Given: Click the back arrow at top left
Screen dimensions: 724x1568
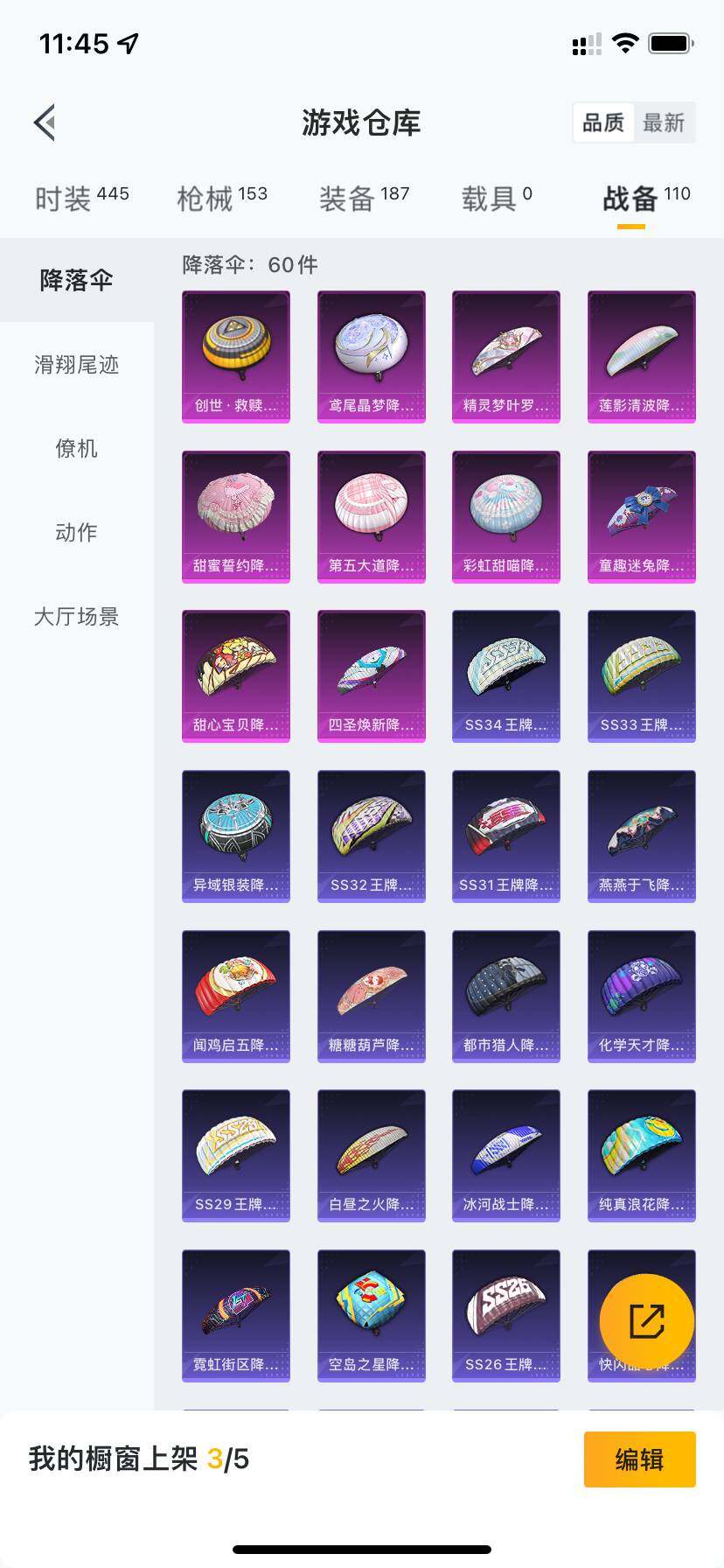Looking at the screenshot, I should pos(45,122).
